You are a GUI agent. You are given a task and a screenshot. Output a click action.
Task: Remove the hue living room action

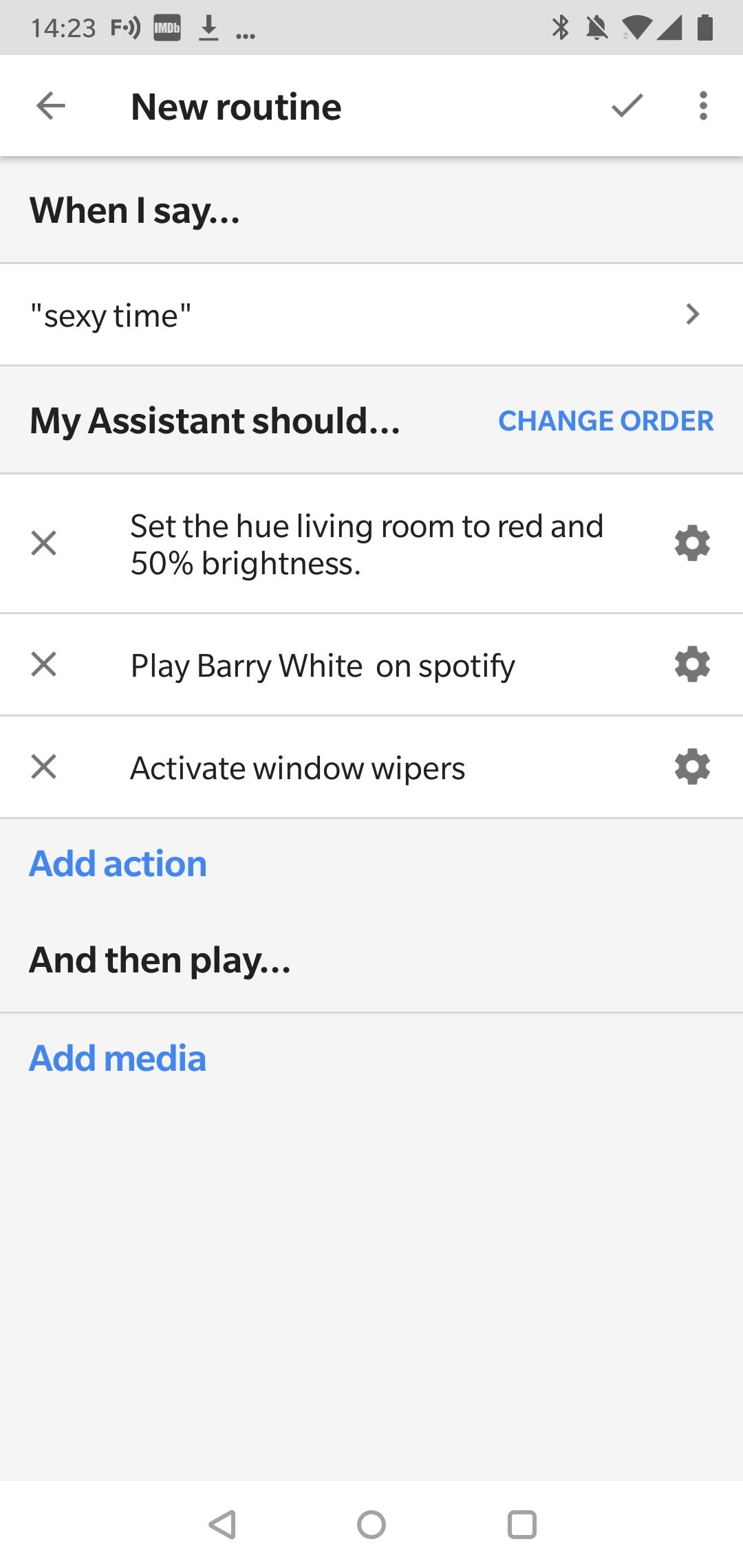pyautogui.click(x=43, y=543)
